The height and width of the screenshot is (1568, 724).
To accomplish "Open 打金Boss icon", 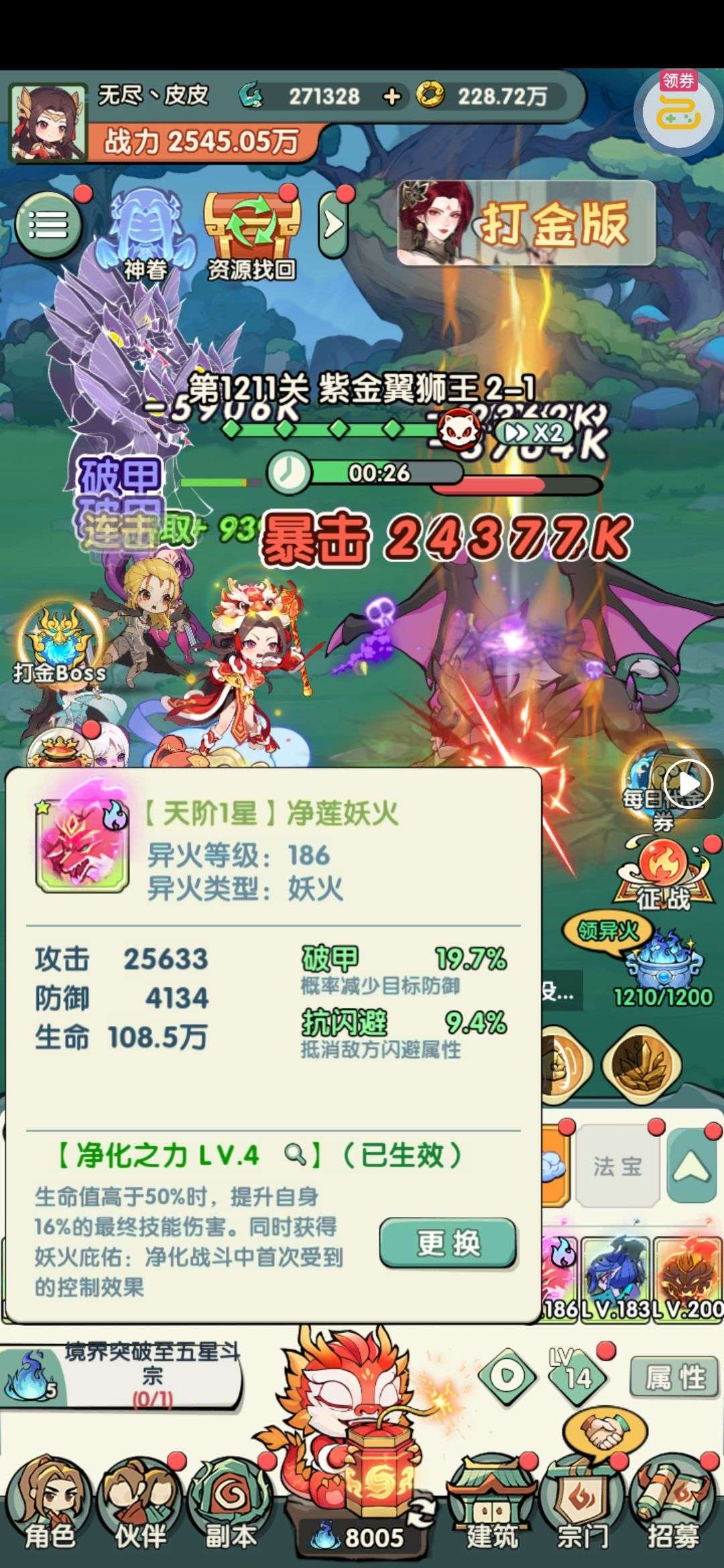I will [60, 643].
